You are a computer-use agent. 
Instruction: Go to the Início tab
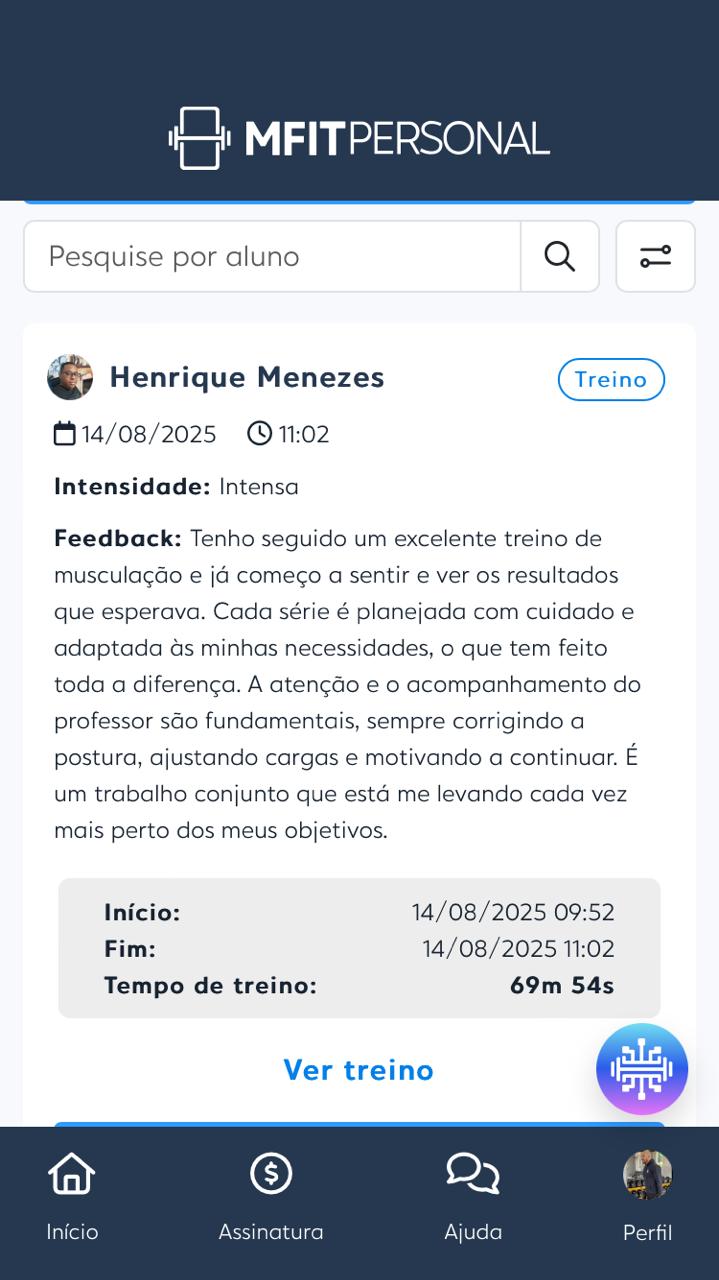coord(72,1195)
